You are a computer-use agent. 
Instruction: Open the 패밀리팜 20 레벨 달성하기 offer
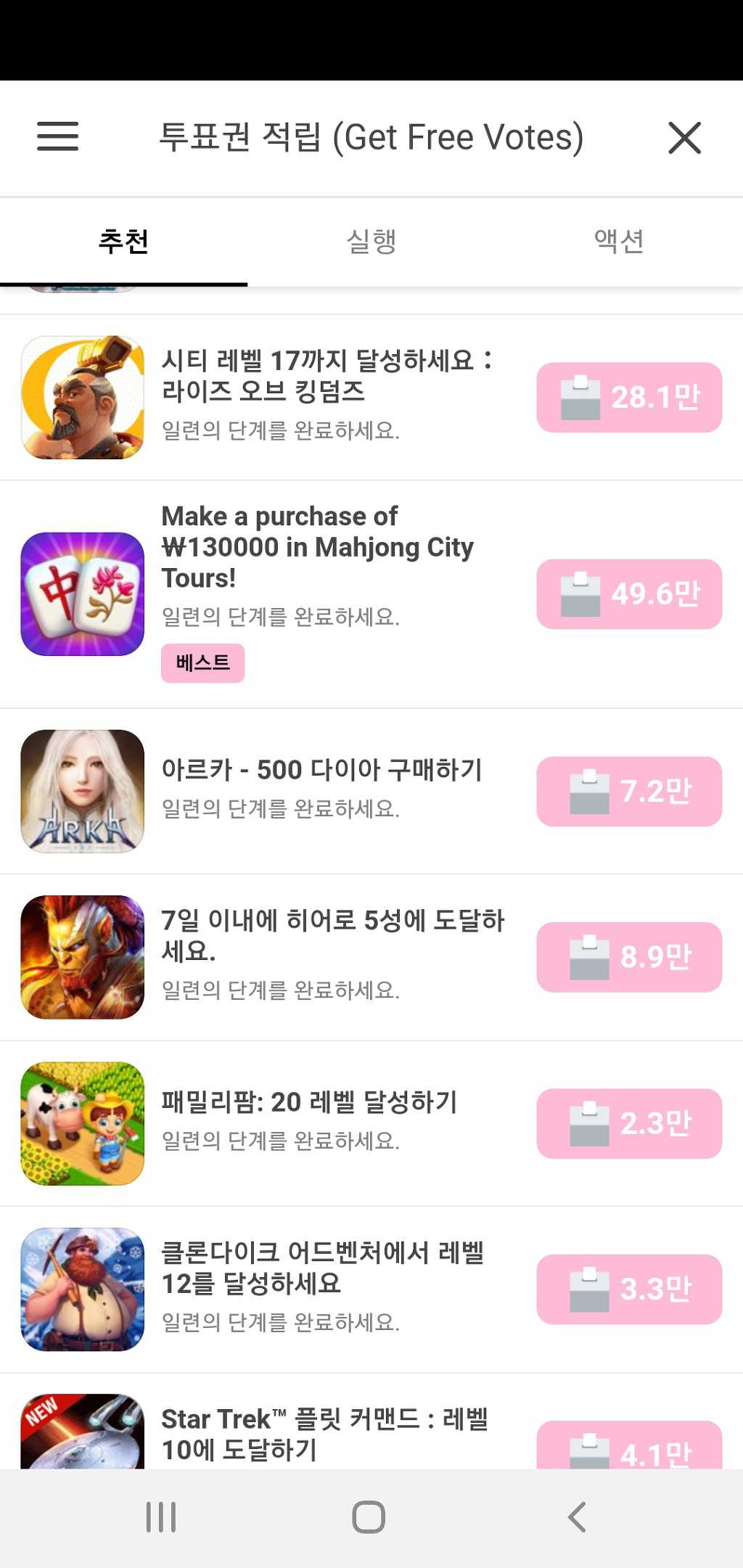point(309,1102)
